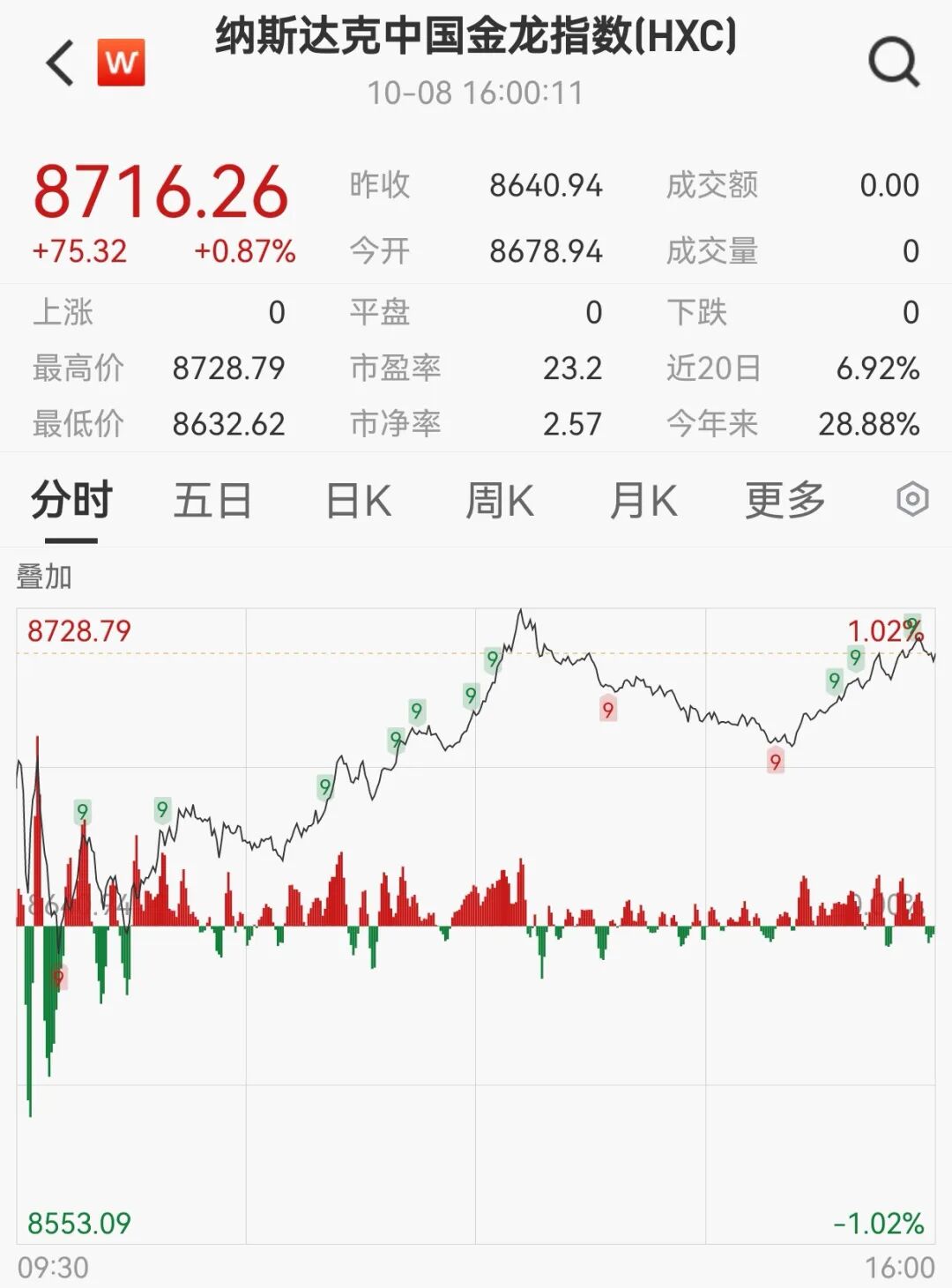This screenshot has height=1288, width=952.
Task: Select the 分时 chart tab
Action: (x=71, y=501)
